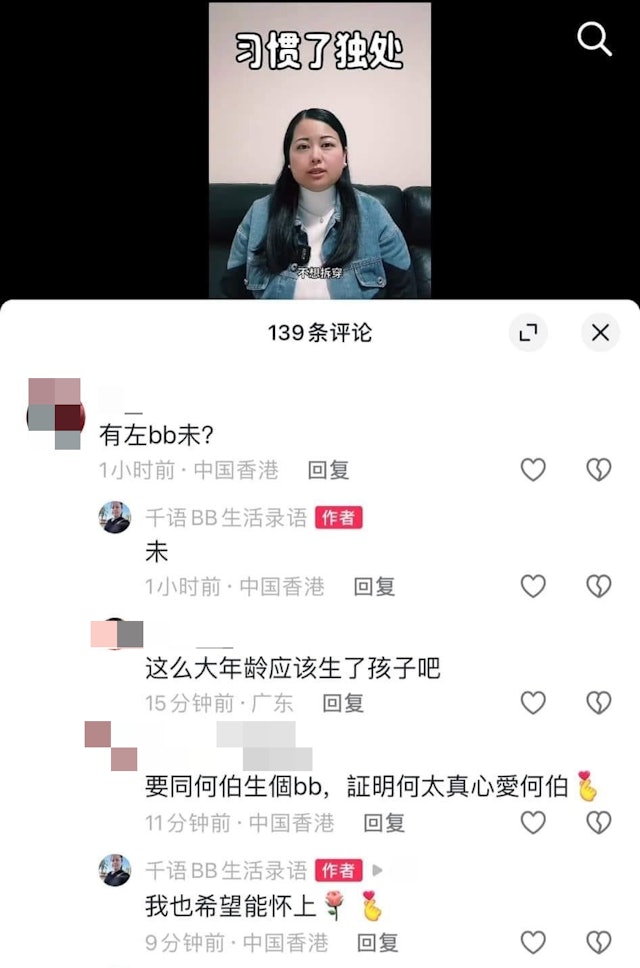Reply to the comment "有左bb未?"
This screenshot has height=968, width=640.
pyautogui.click(x=328, y=470)
